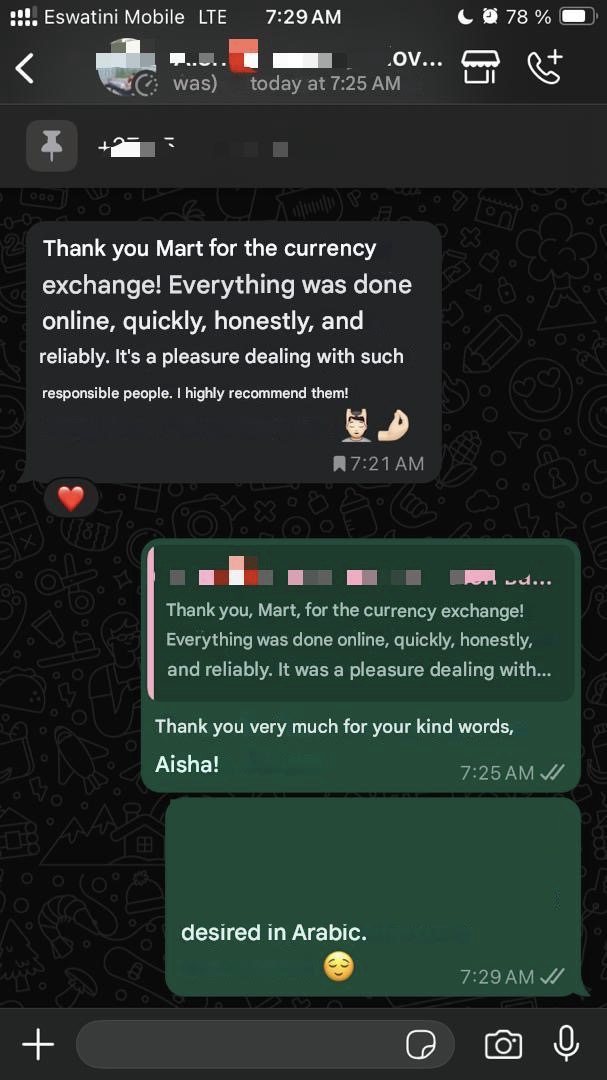
Task: Jump to the quoted currency exchange message
Action: [x=360, y=625]
